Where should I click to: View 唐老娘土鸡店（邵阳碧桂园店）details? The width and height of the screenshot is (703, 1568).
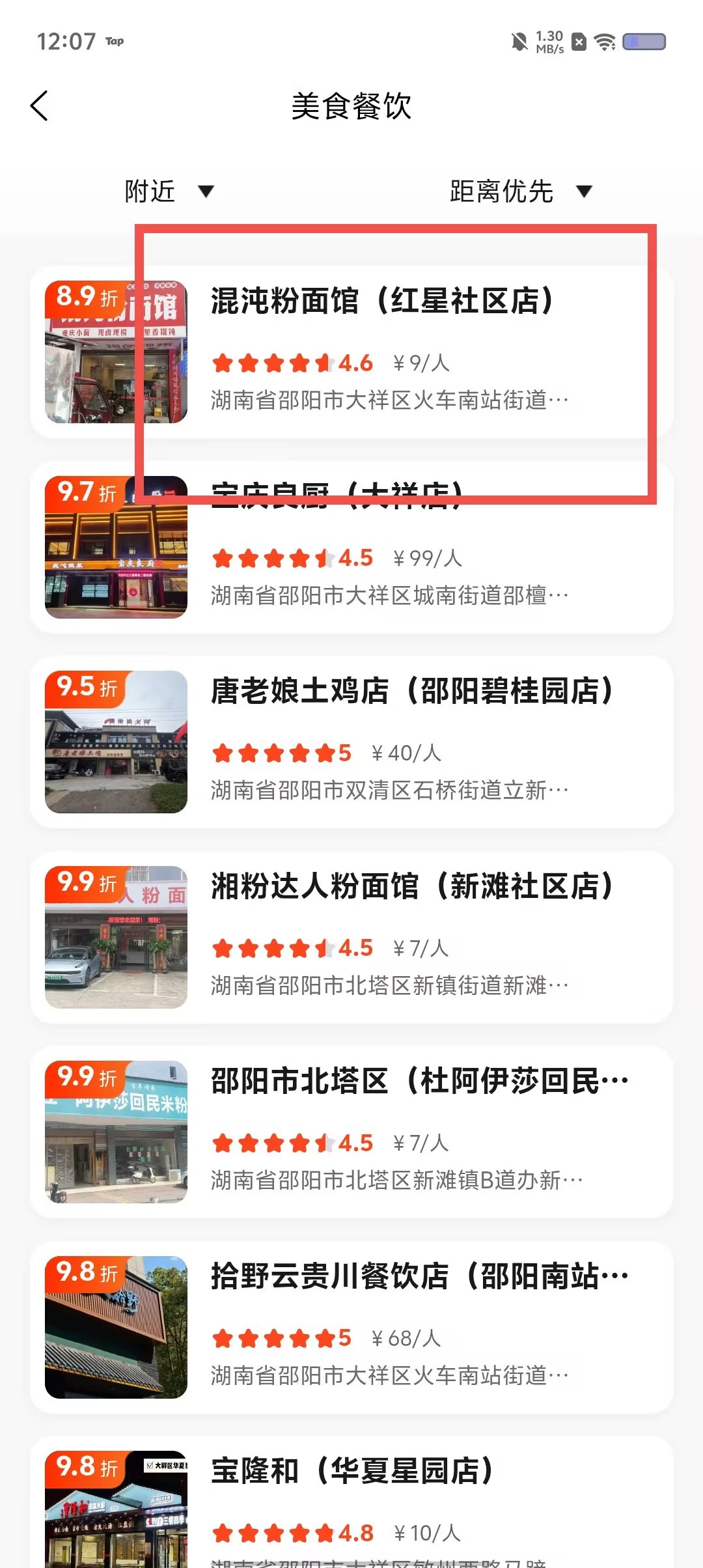pos(351,742)
